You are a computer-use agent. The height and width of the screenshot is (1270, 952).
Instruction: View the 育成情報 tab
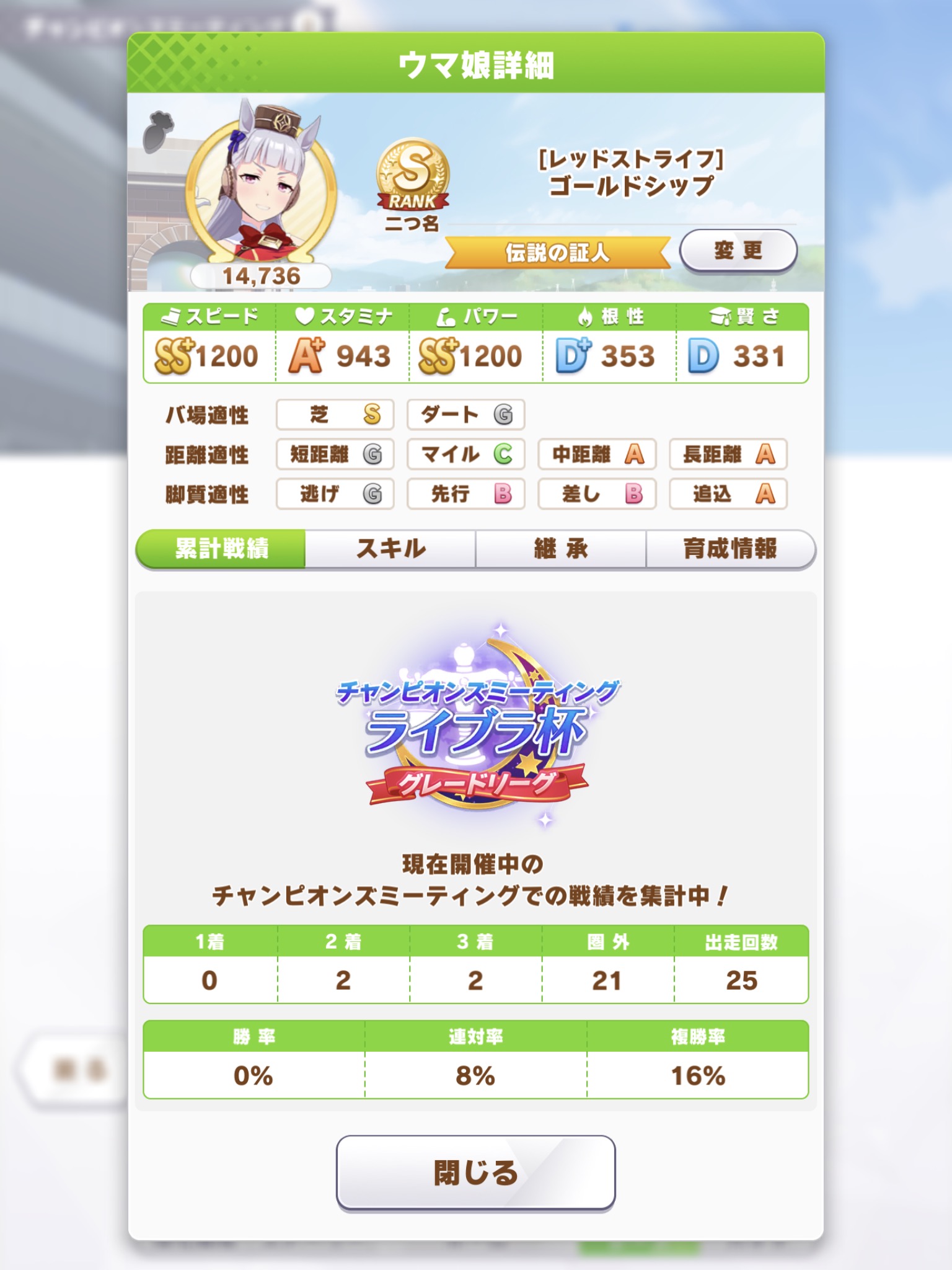[730, 549]
